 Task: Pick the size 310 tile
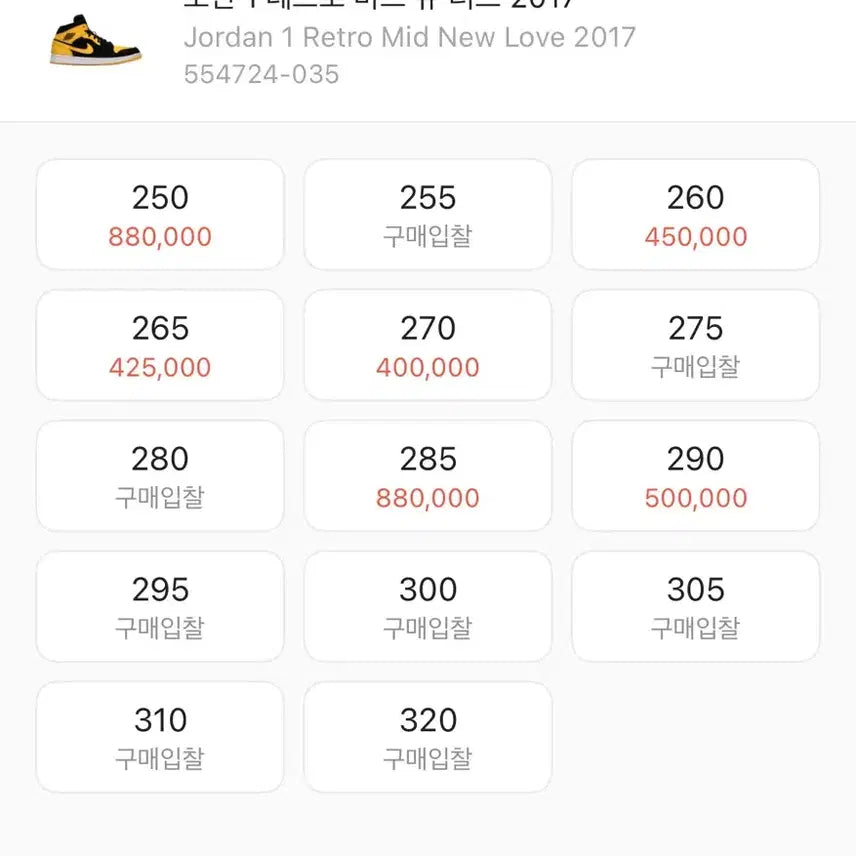point(160,737)
